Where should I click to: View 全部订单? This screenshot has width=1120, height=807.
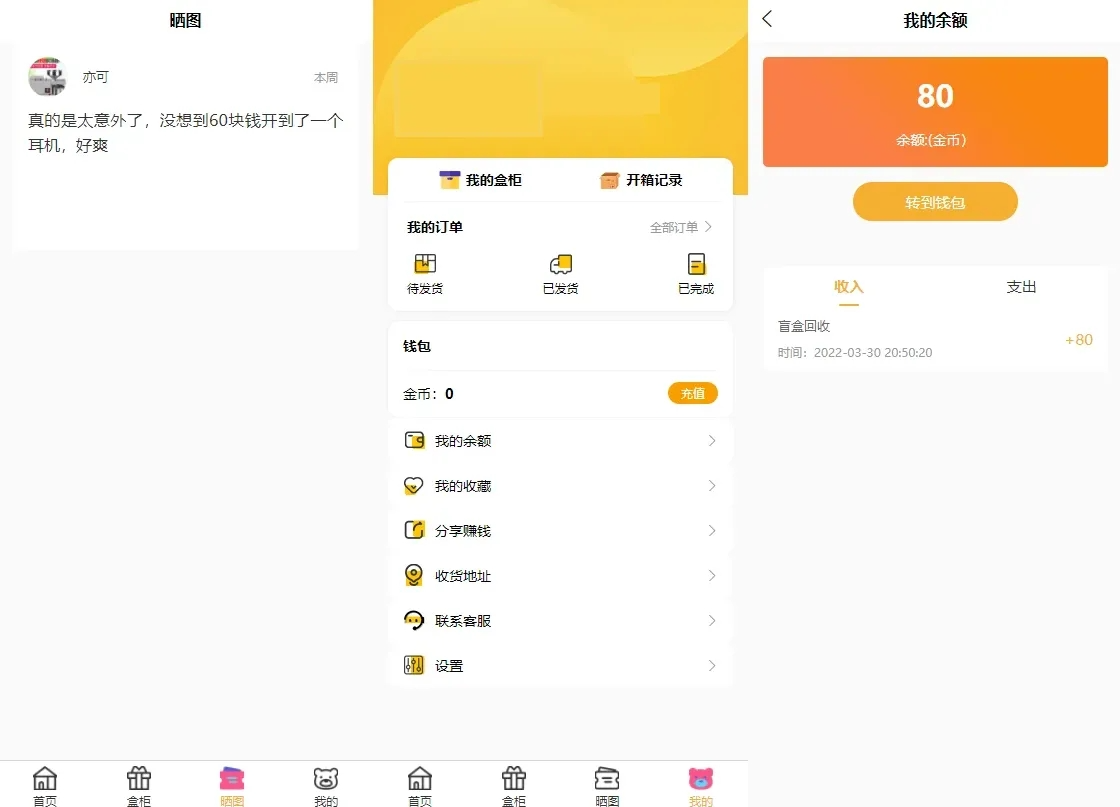681,228
